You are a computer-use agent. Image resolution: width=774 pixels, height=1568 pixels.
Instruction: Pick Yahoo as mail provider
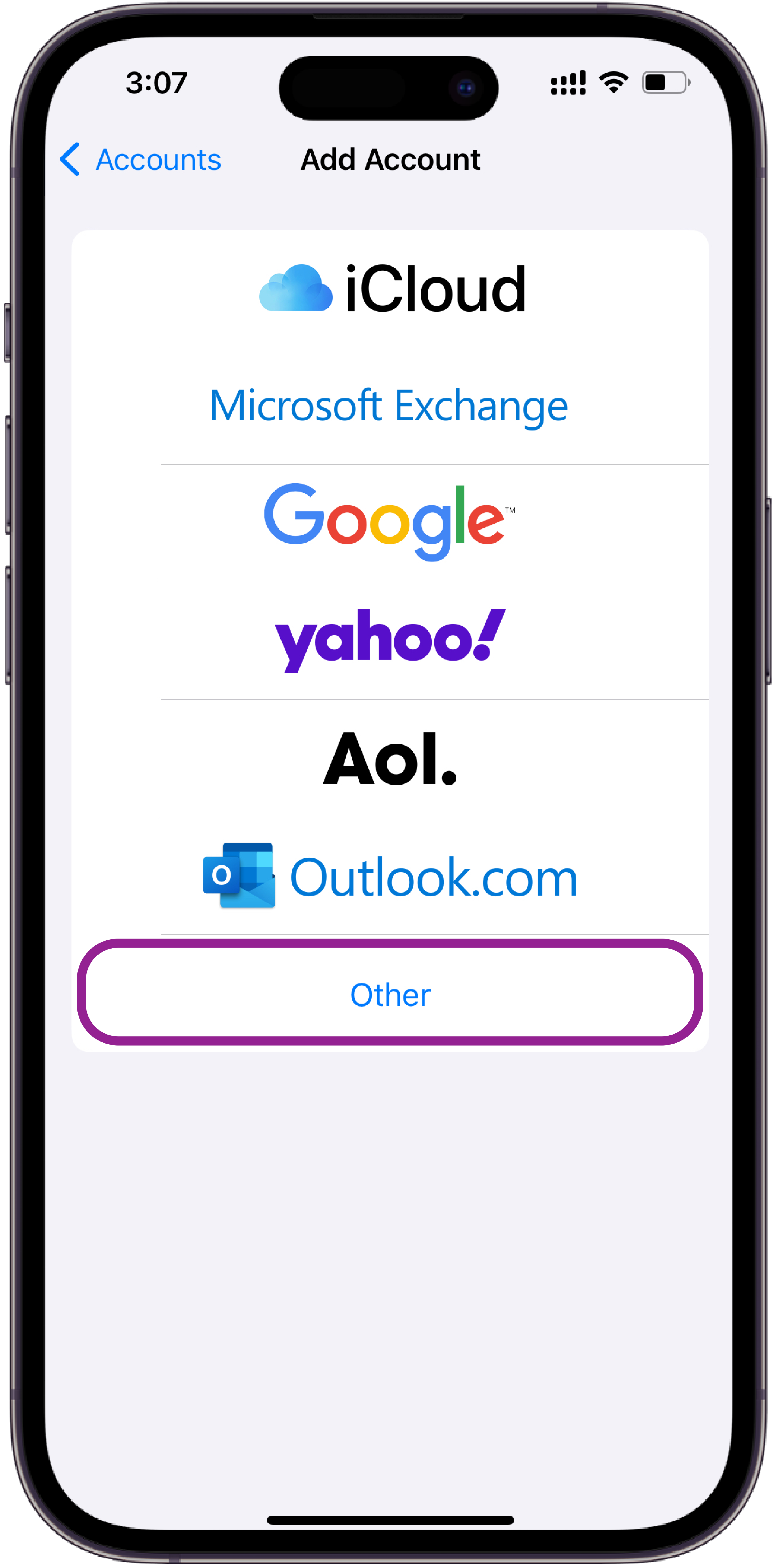(390, 640)
